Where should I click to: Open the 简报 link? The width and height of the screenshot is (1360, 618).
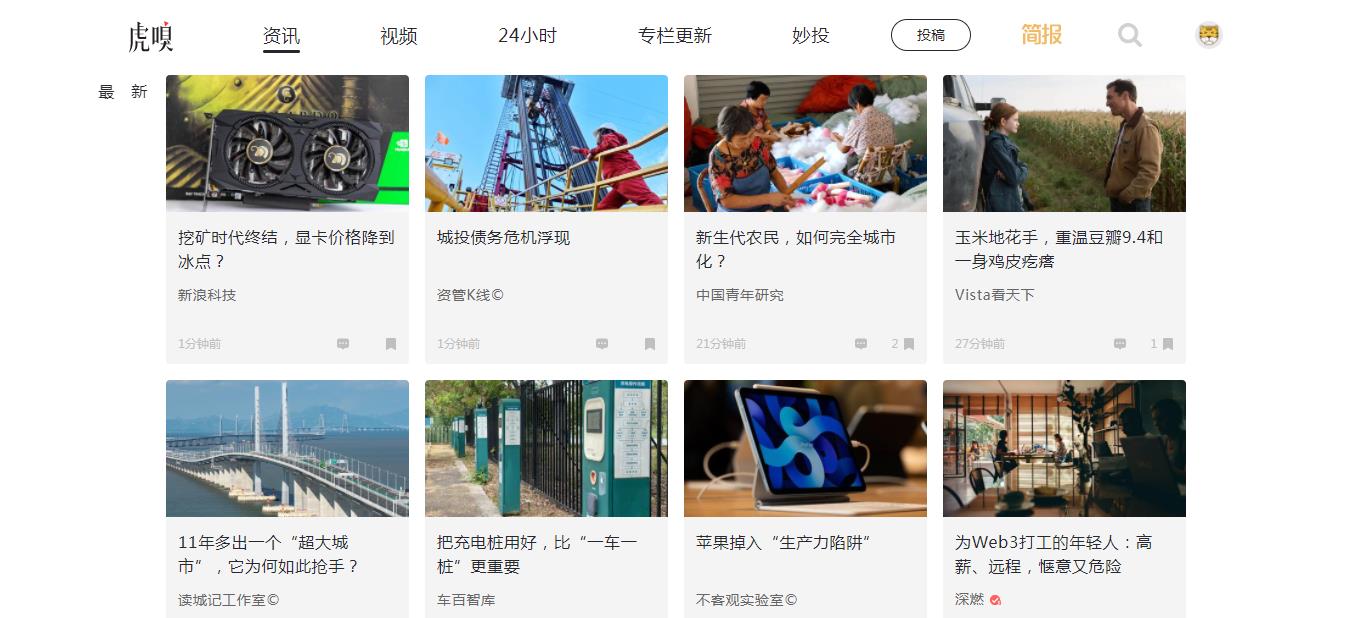pos(1041,35)
